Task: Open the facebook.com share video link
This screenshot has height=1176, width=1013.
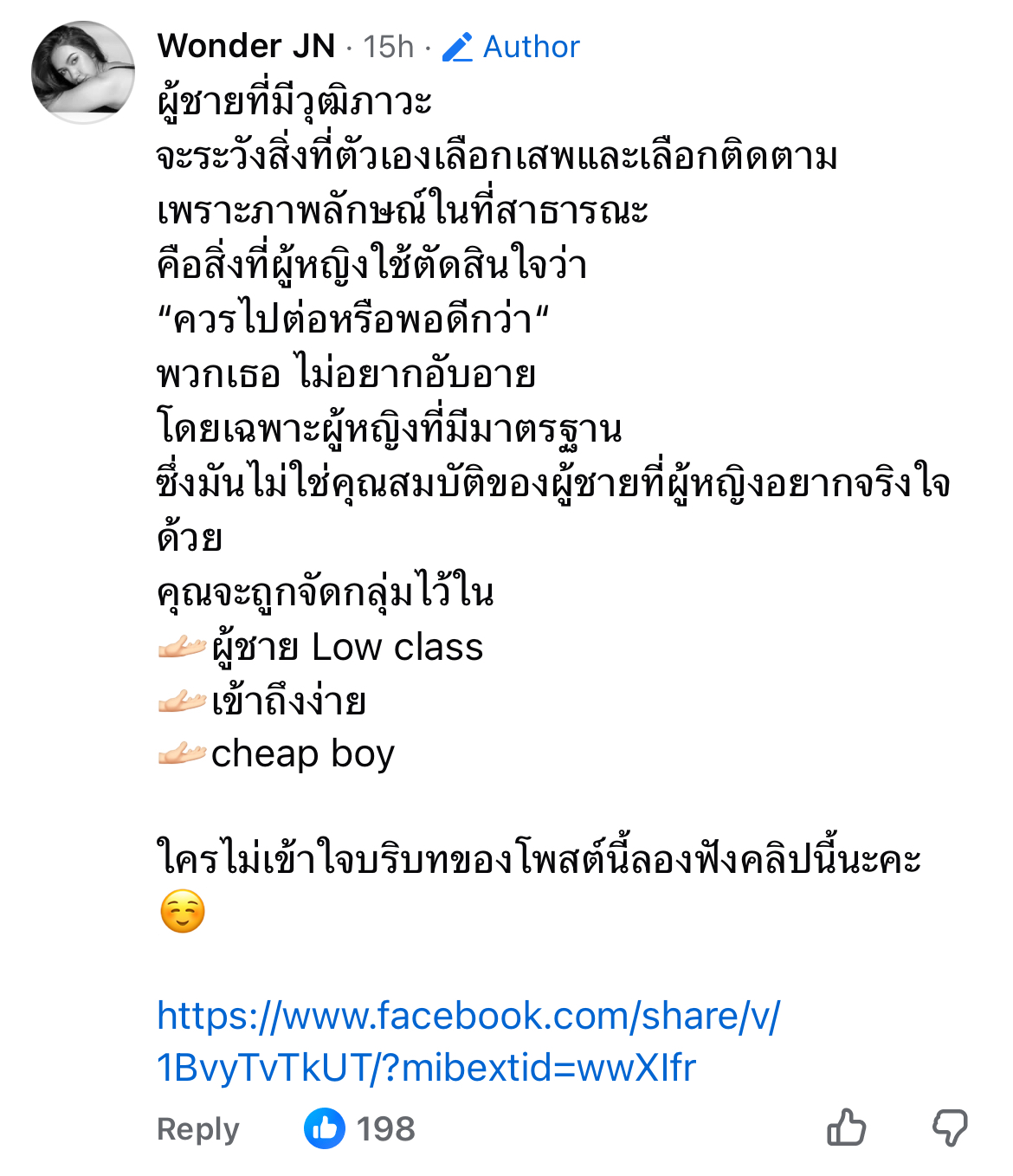Action: [x=468, y=1041]
